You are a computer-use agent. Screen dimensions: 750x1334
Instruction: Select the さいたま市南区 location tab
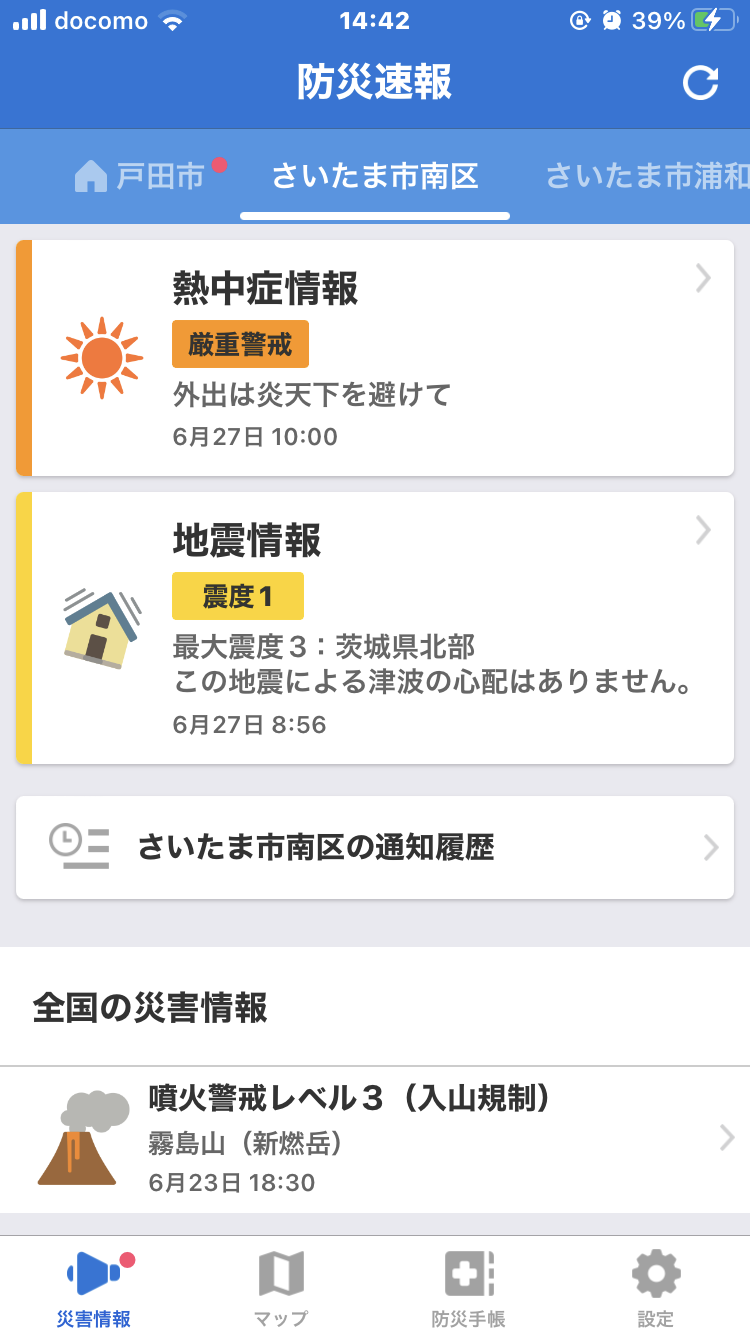point(375,177)
